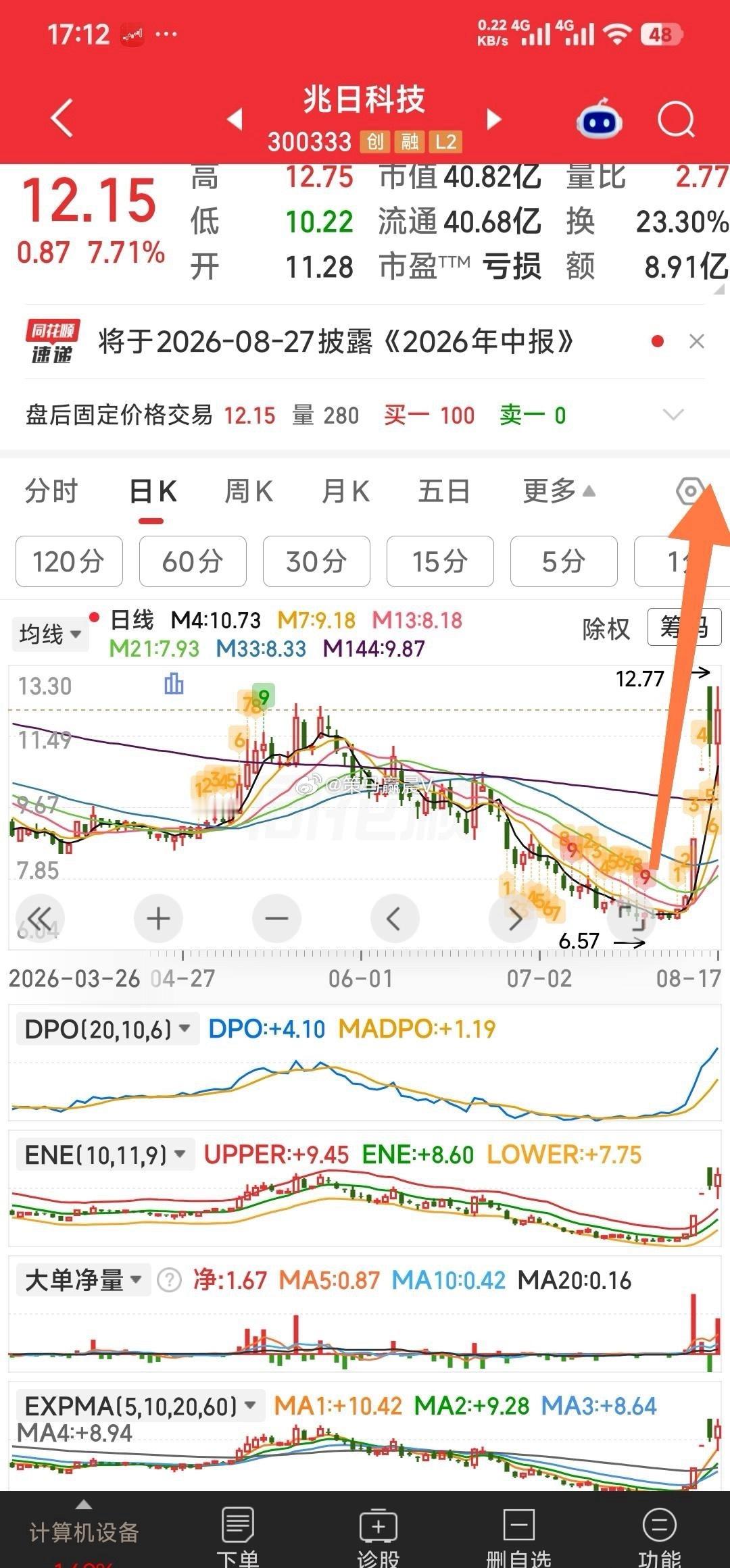Open the 均线 indicator dropdown
This screenshot has height=1568, width=730.
click(50, 634)
